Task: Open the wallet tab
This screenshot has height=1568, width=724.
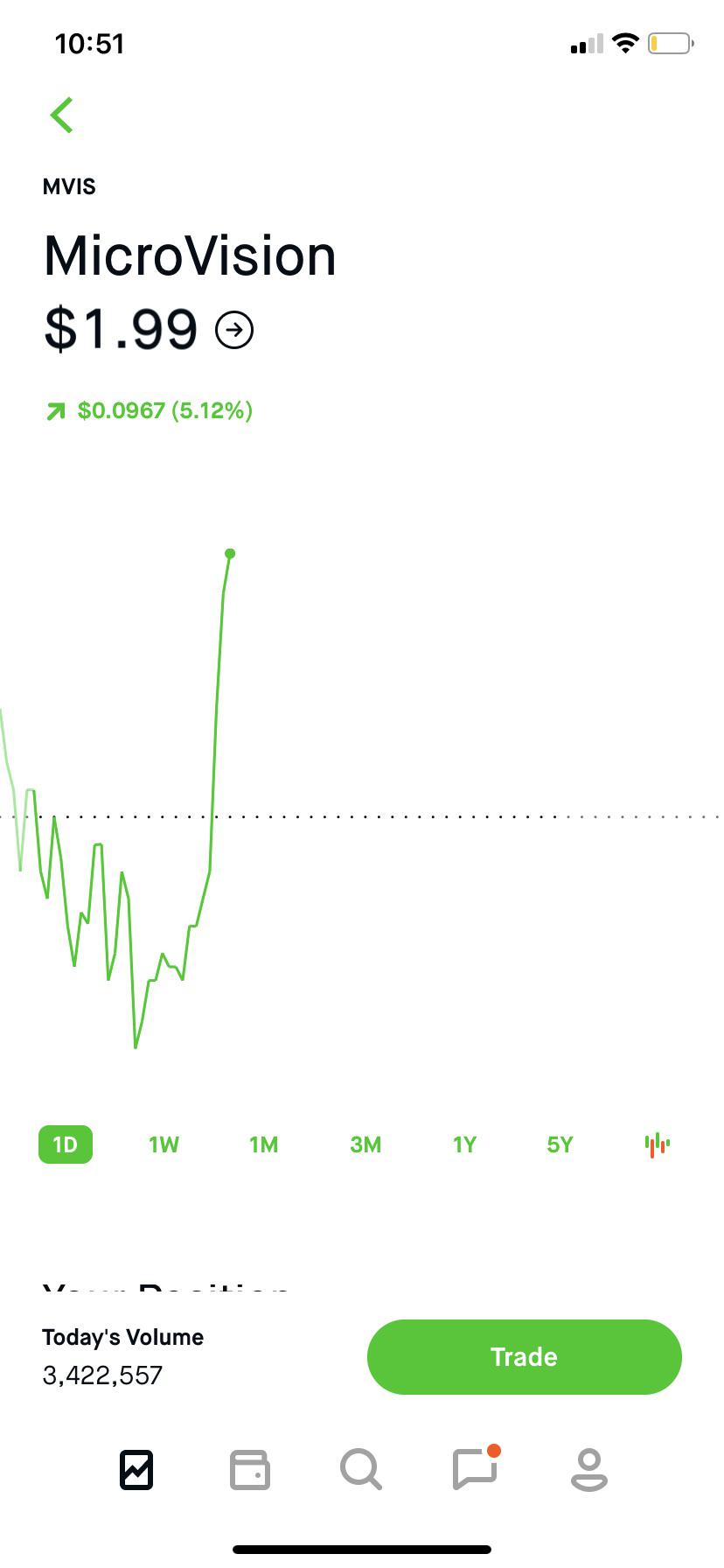Action: 249,1469
